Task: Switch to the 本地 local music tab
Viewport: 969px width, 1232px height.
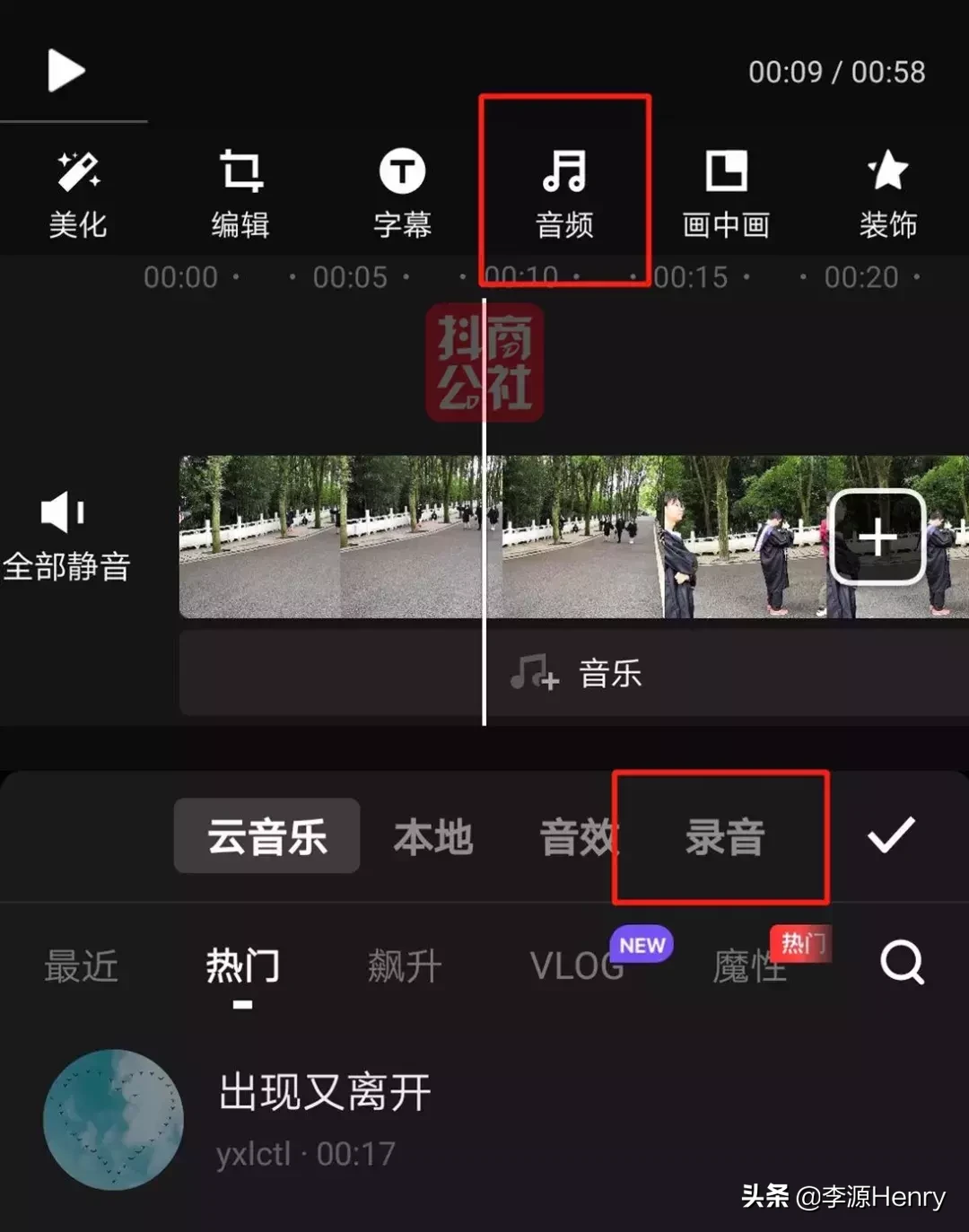Action: click(x=434, y=836)
